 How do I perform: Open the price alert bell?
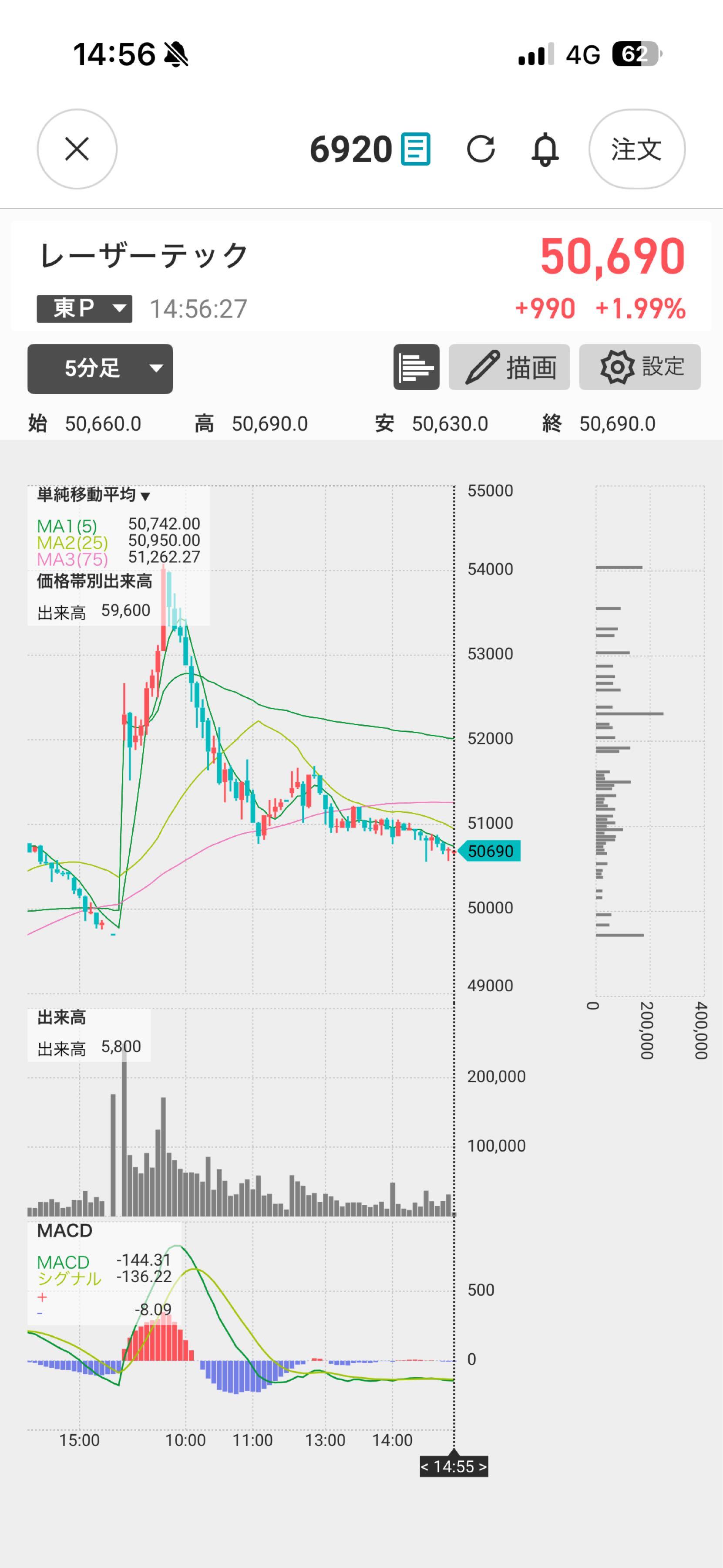point(545,149)
